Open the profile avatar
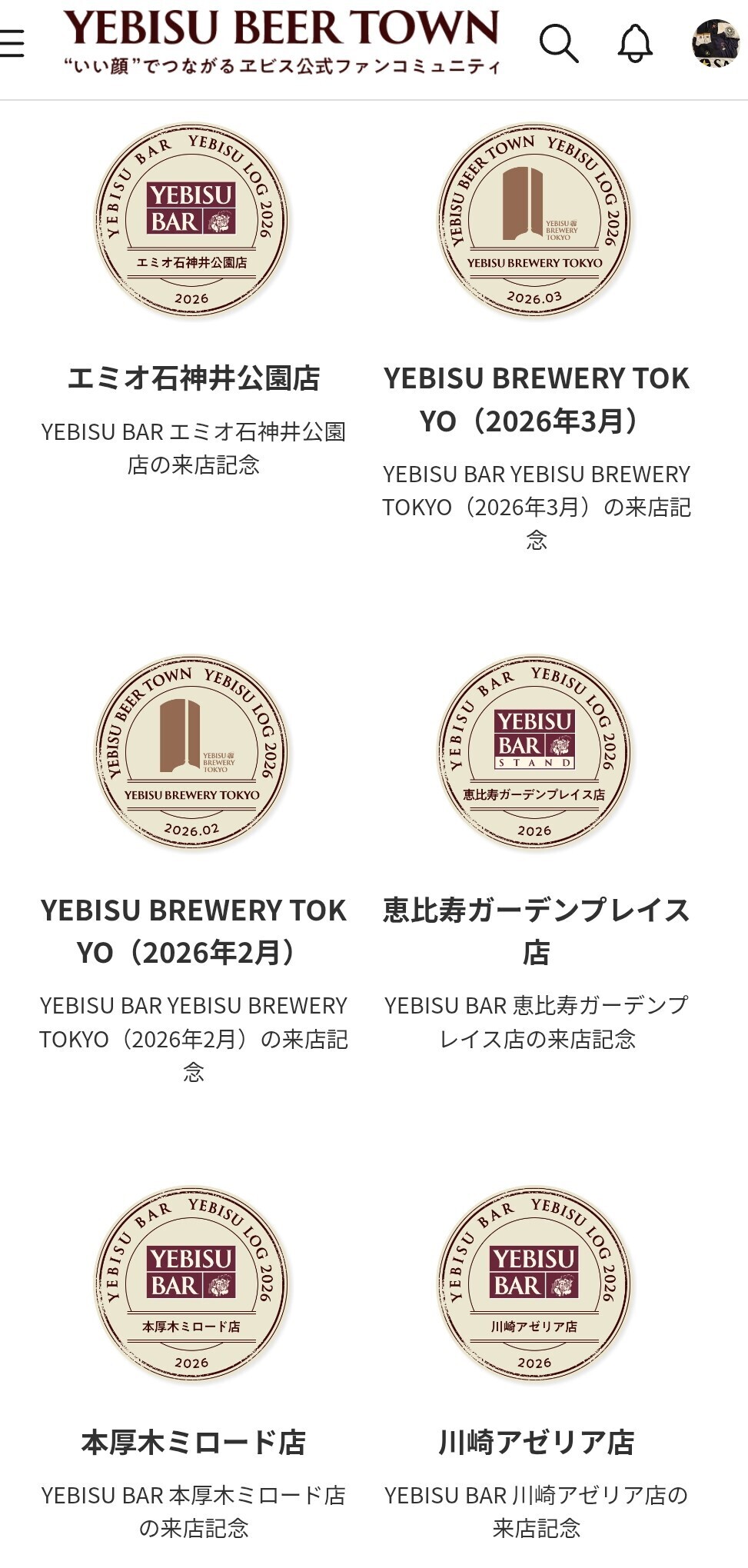748x1568 pixels. (715, 44)
